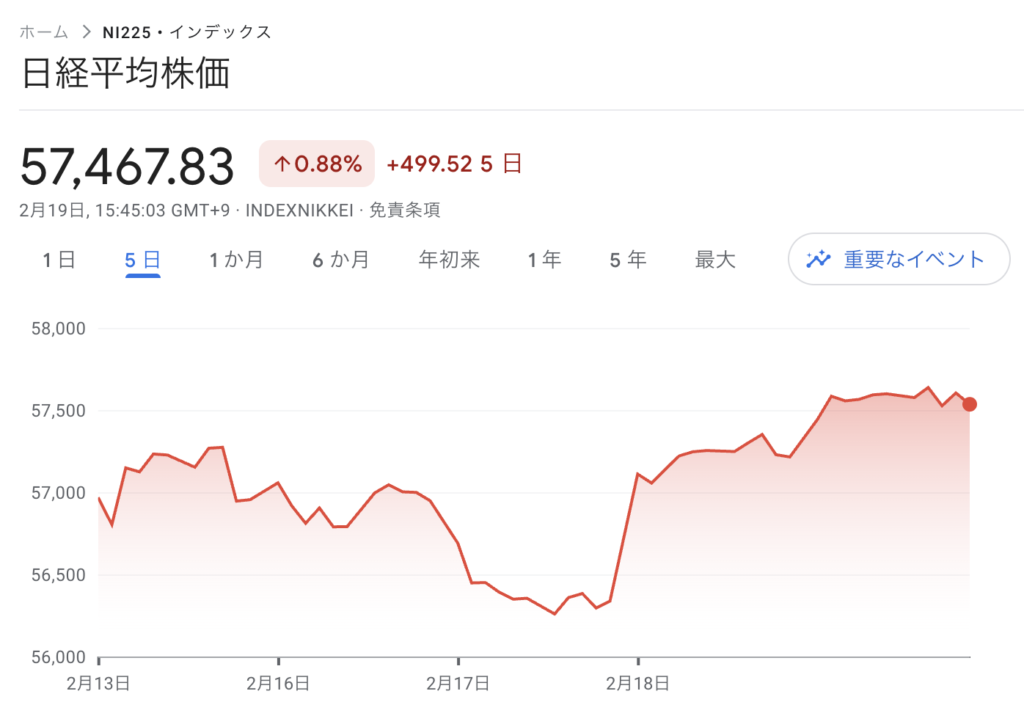Screen dimensions: 1024x713
Task: Switch chart to 1か月 range
Action: point(236,260)
